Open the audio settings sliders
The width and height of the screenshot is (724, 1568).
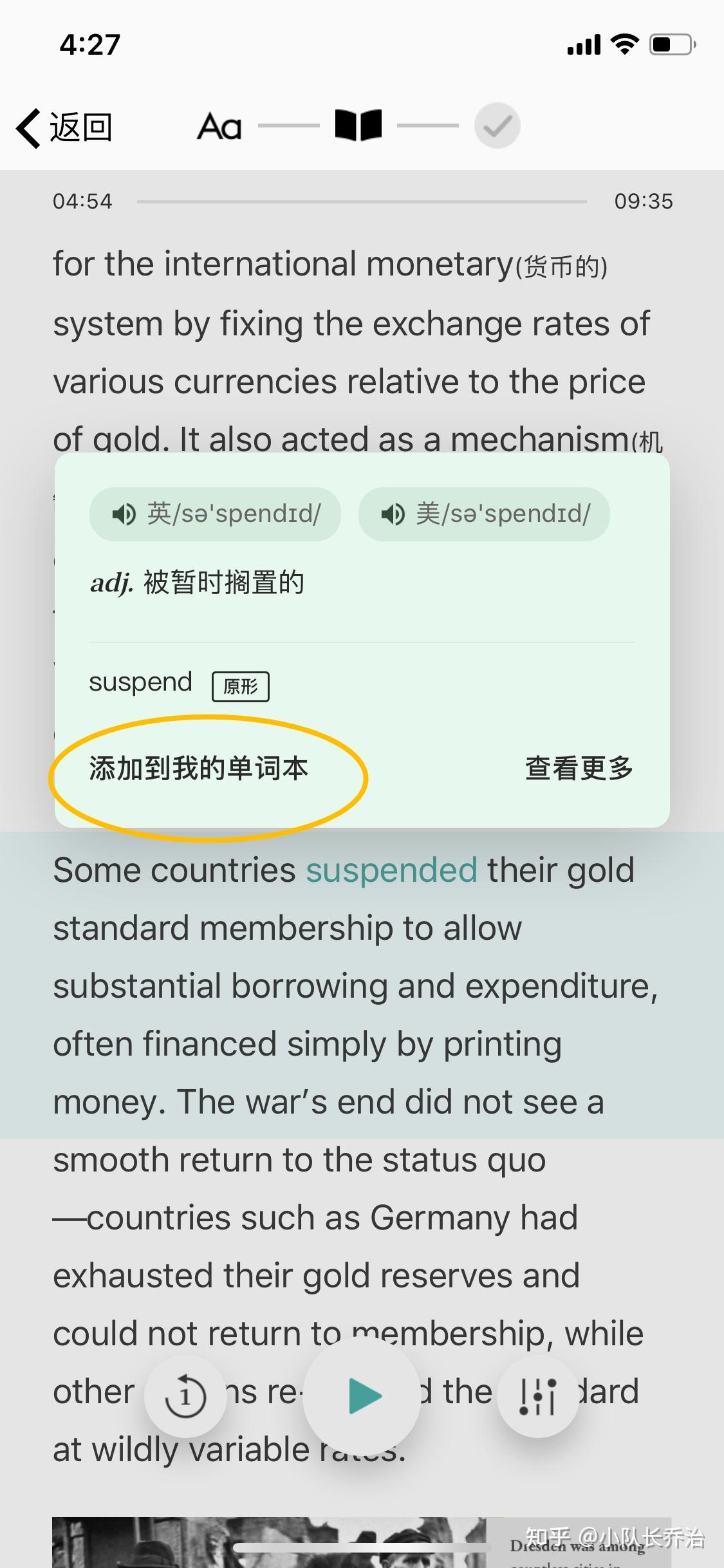[x=537, y=1395]
